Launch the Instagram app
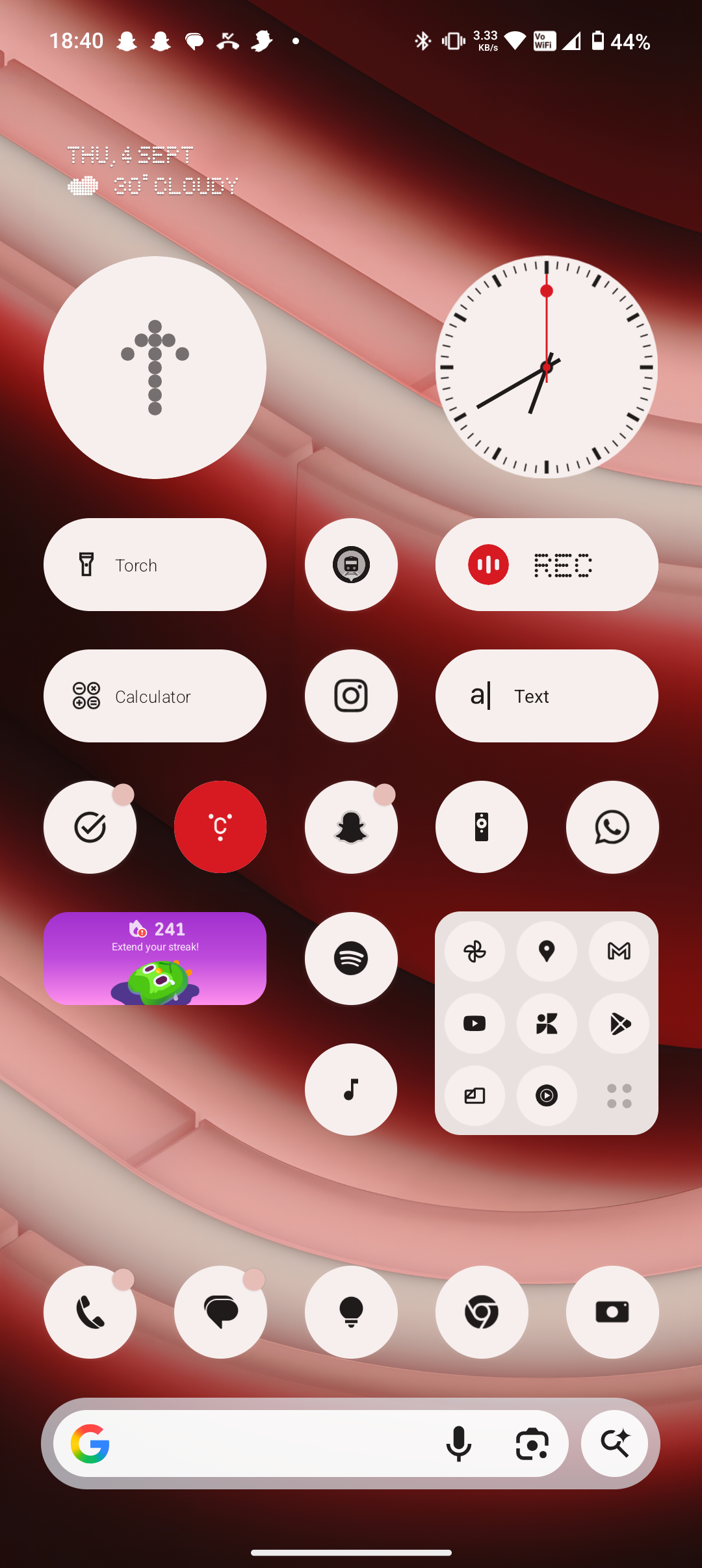Screen dimensions: 702x1568 click(x=351, y=696)
